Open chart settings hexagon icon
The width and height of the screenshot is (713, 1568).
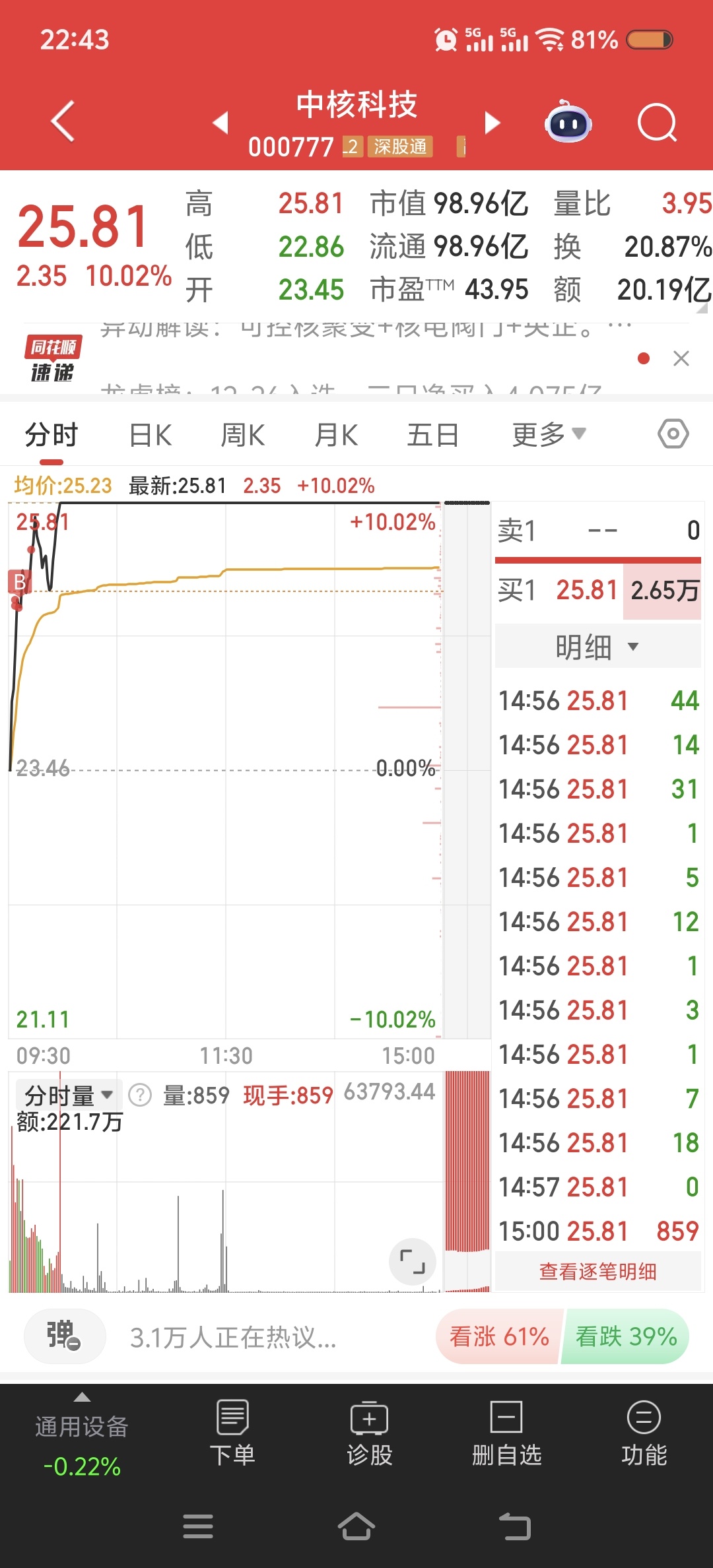(x=673, y=434)
